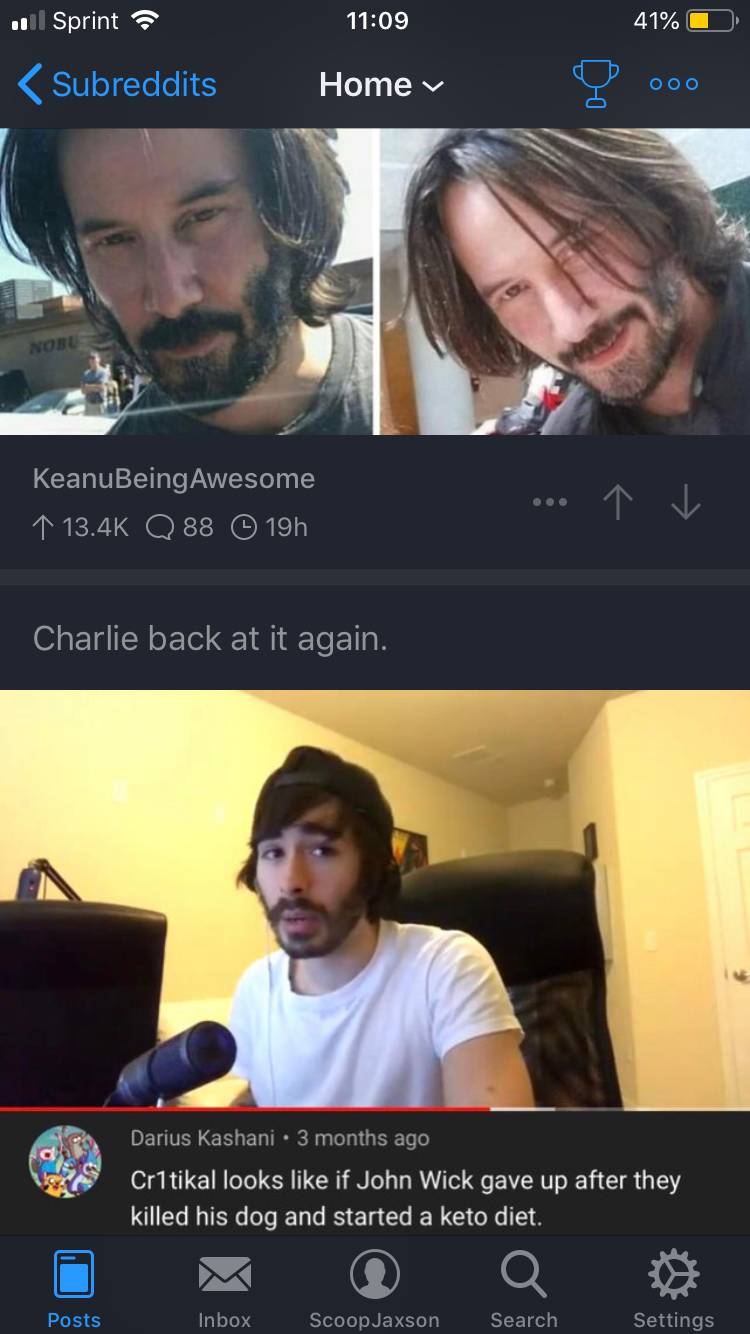Open more options for the KeanuBeingAwesome post
The image size is (750, 1334).
tap(550, 502)
